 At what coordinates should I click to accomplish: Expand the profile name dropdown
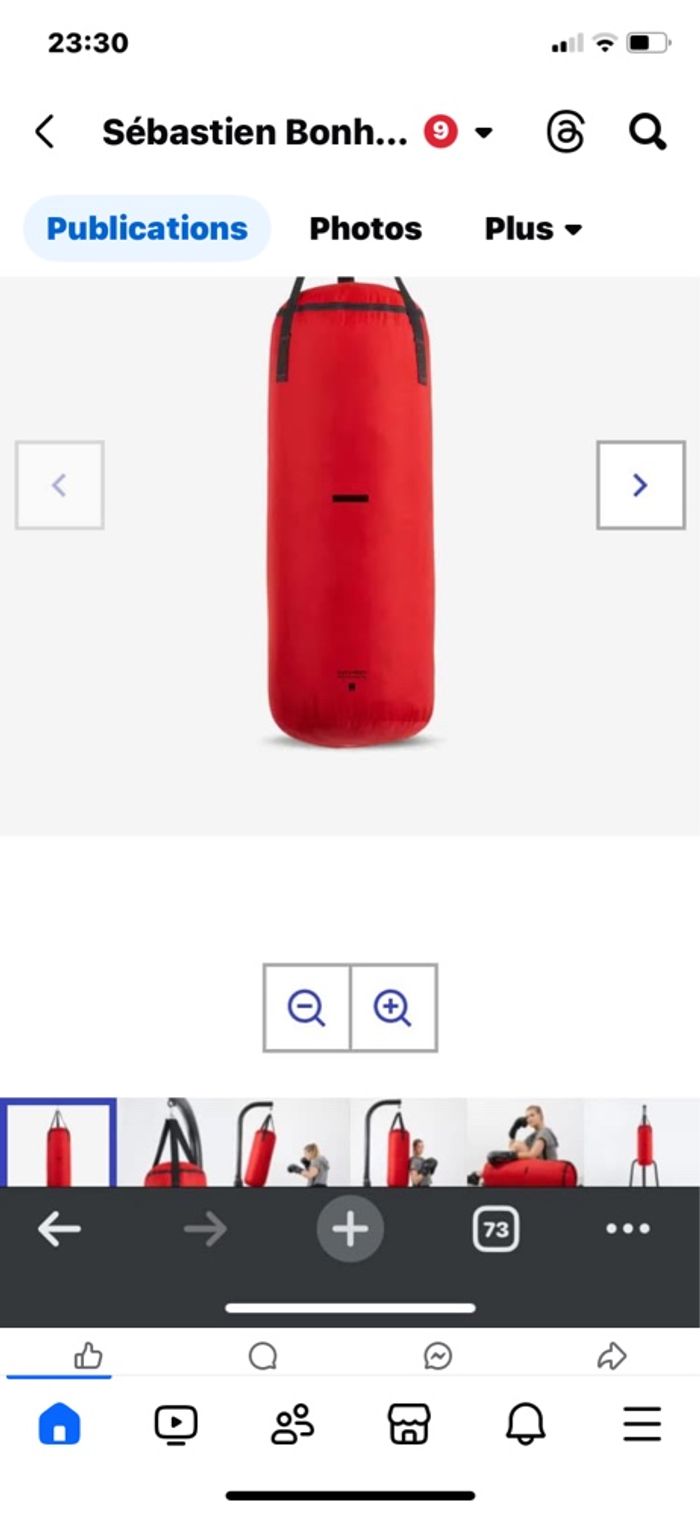coord(484,132)
